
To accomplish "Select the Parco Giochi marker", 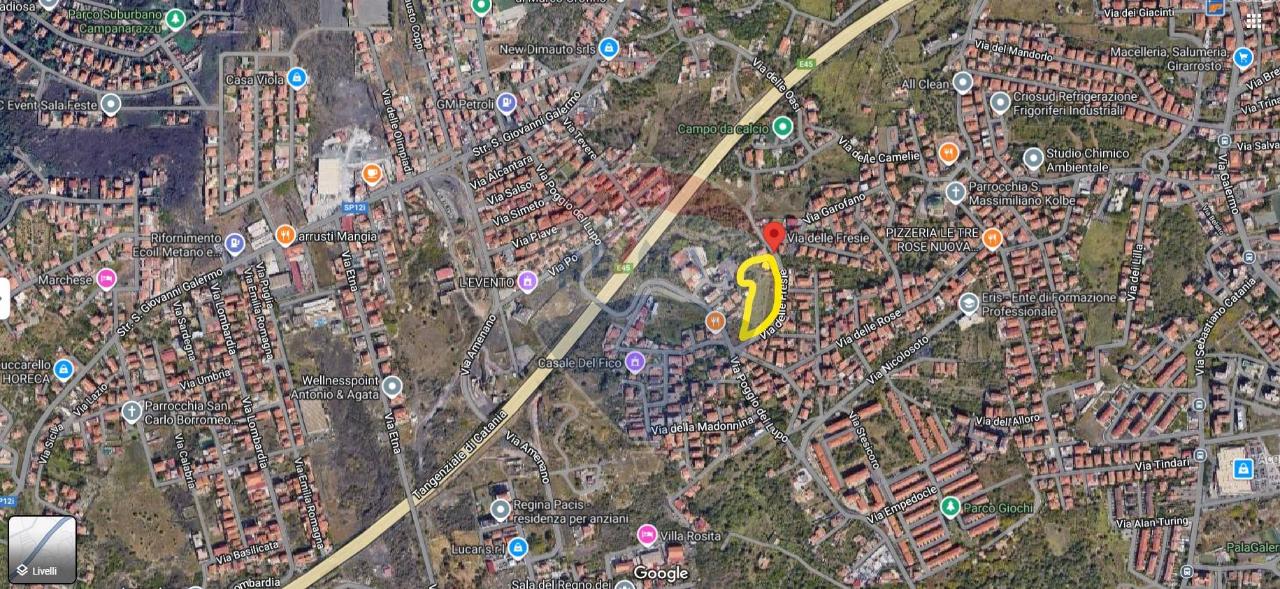I will 950,507.
